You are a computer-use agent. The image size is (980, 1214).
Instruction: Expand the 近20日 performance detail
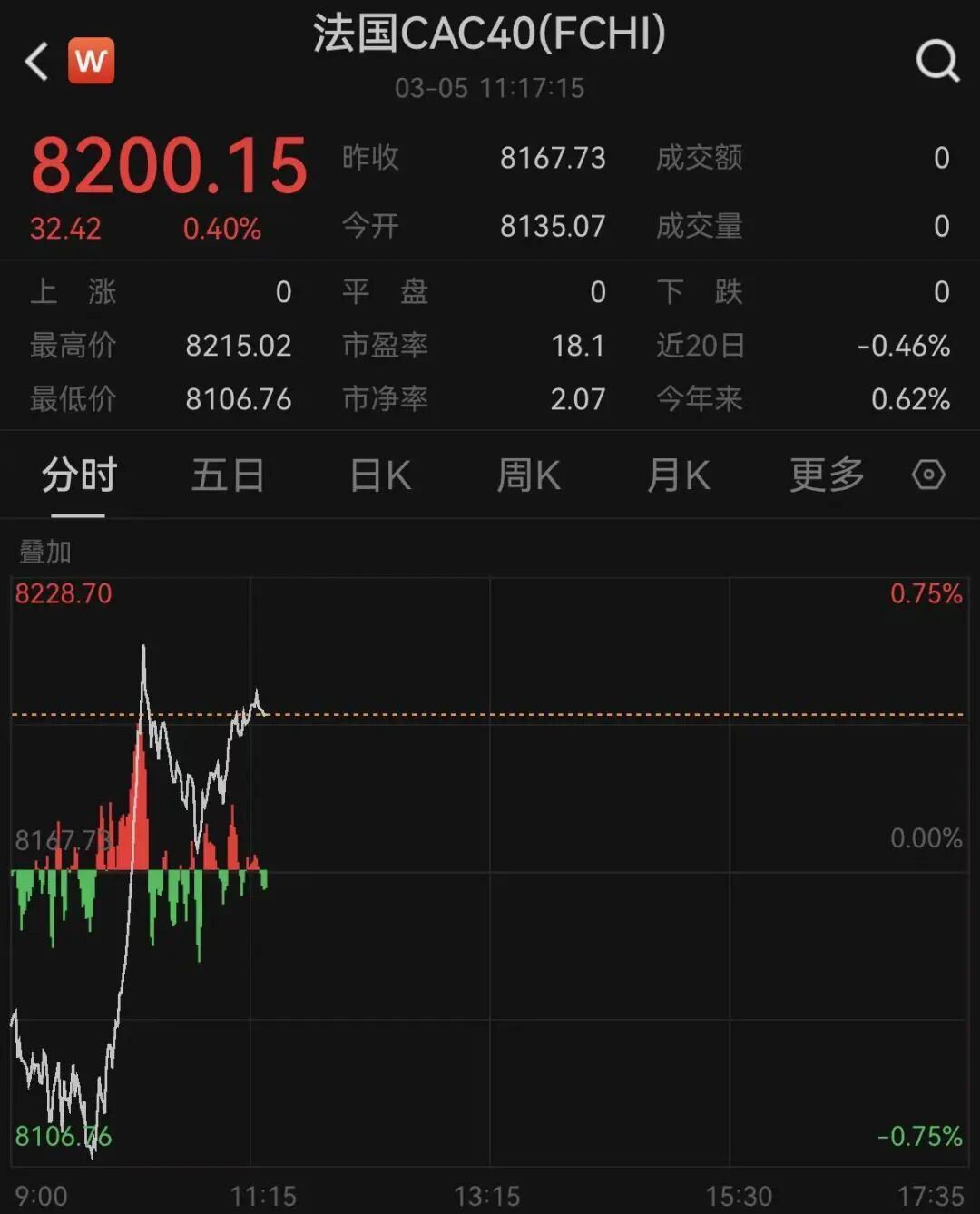[x=700, y=346]
